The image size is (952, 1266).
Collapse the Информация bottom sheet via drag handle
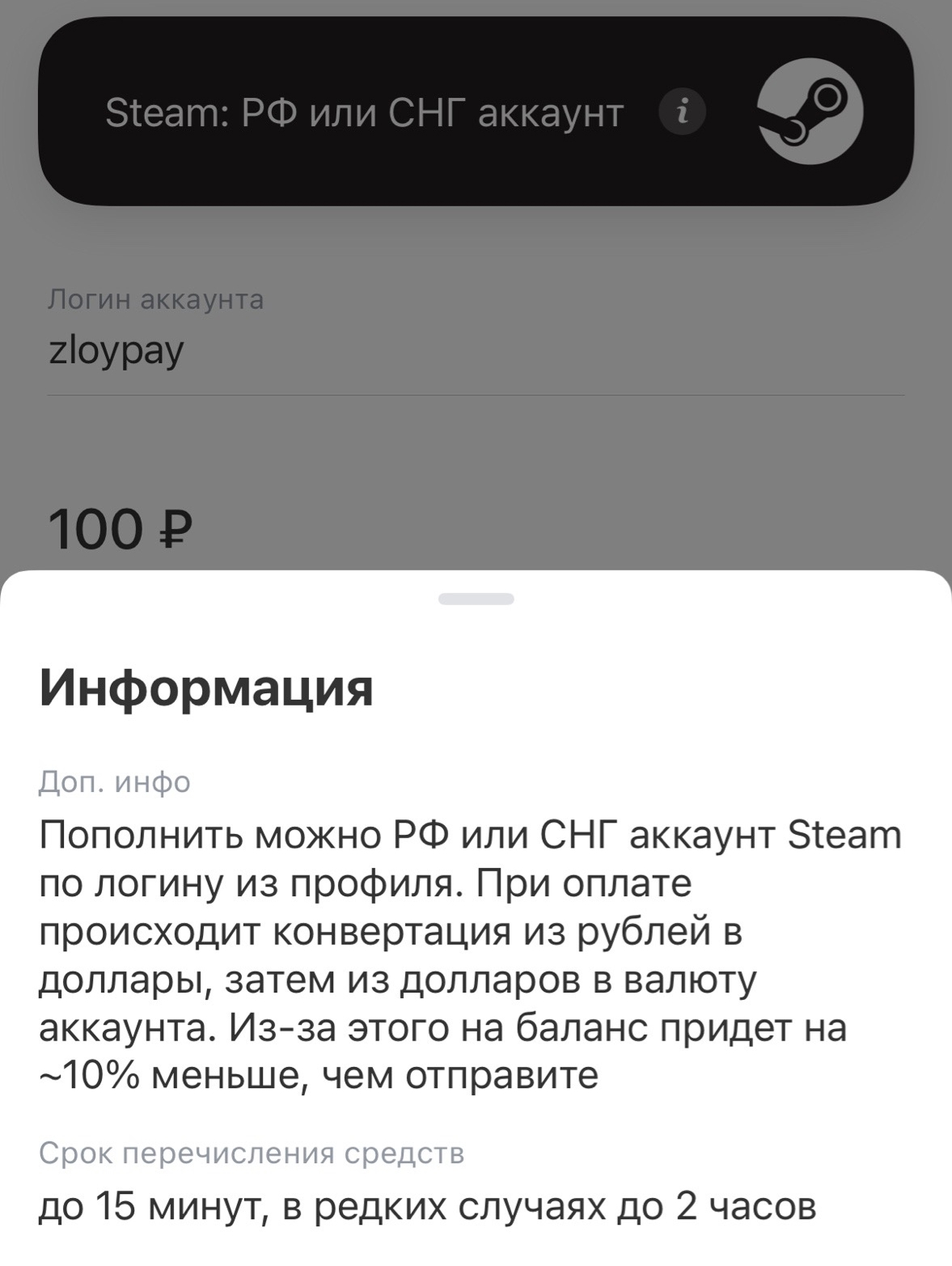(476, 599)
